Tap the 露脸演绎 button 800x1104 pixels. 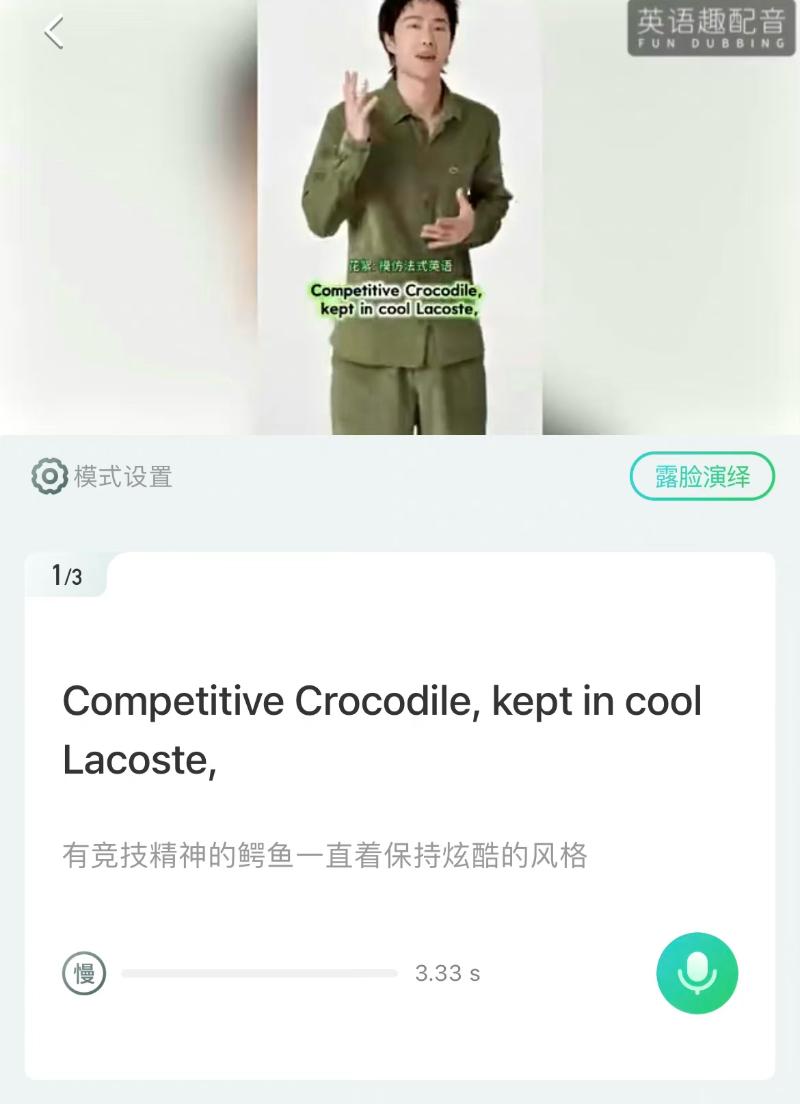pyautogui.click(x=702, y=477)
